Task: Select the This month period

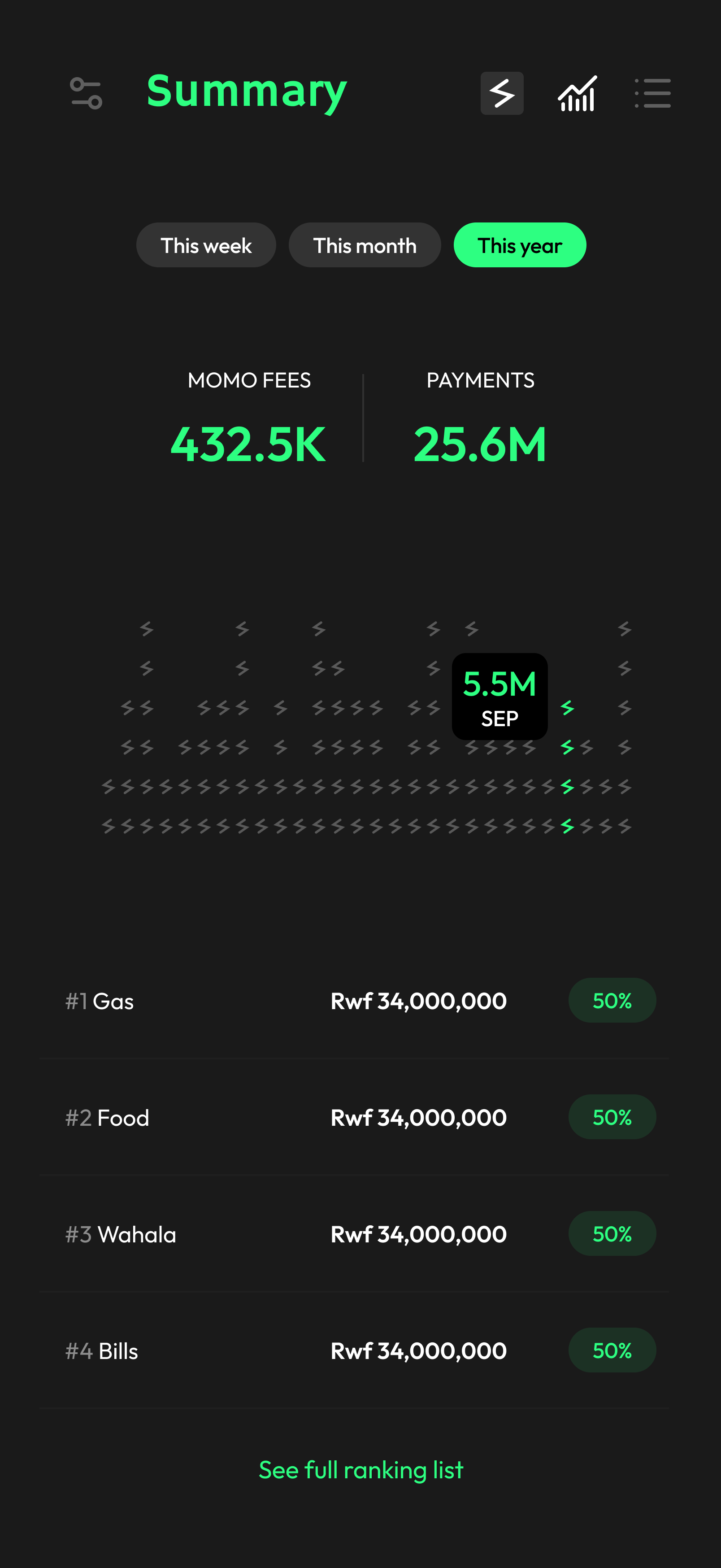Action: coord(365,245)
